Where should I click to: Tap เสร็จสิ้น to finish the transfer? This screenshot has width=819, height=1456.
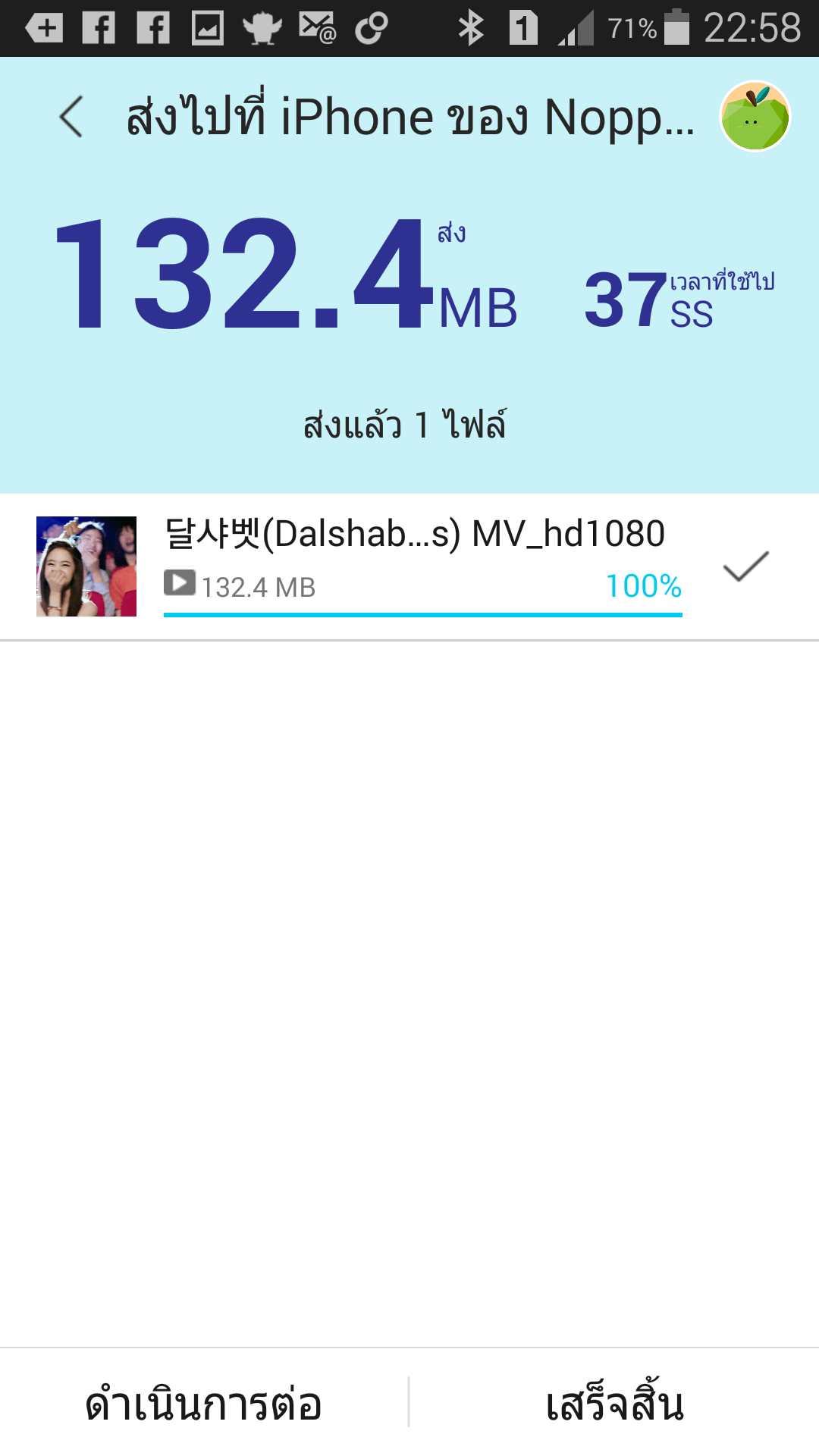615,1402
